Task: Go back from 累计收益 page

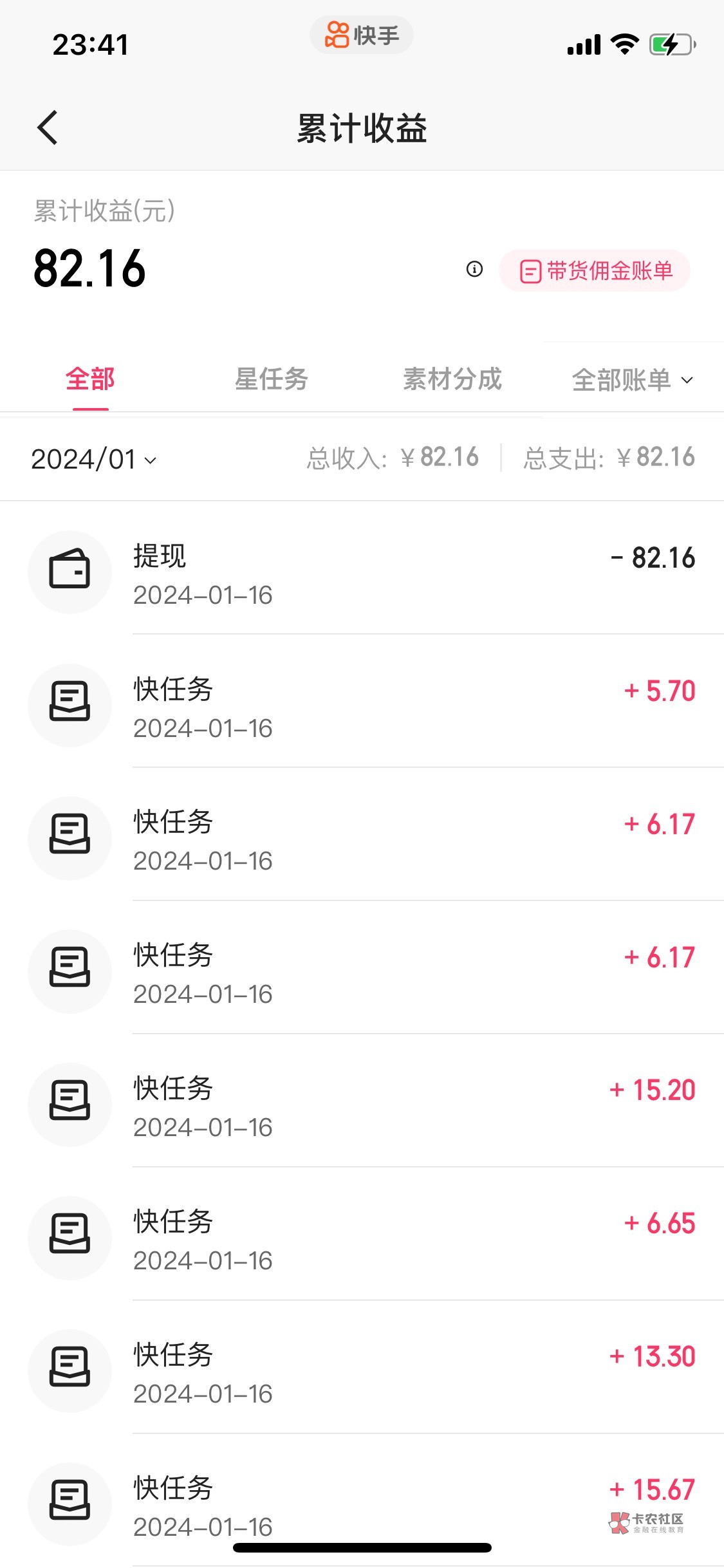Action: [48, 127]
